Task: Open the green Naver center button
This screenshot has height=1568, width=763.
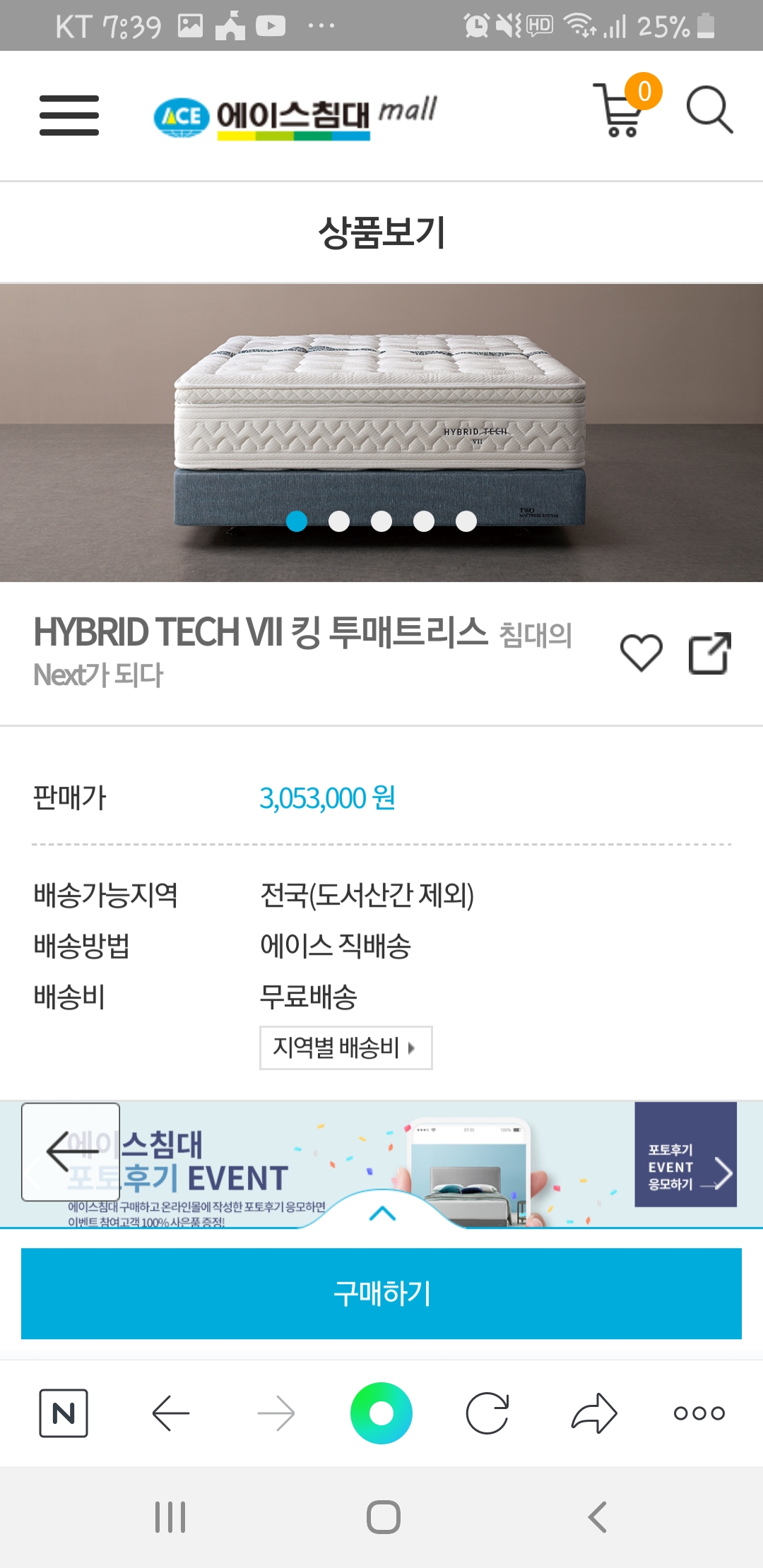Action: pyautogui.click(x=381, y=1413)
